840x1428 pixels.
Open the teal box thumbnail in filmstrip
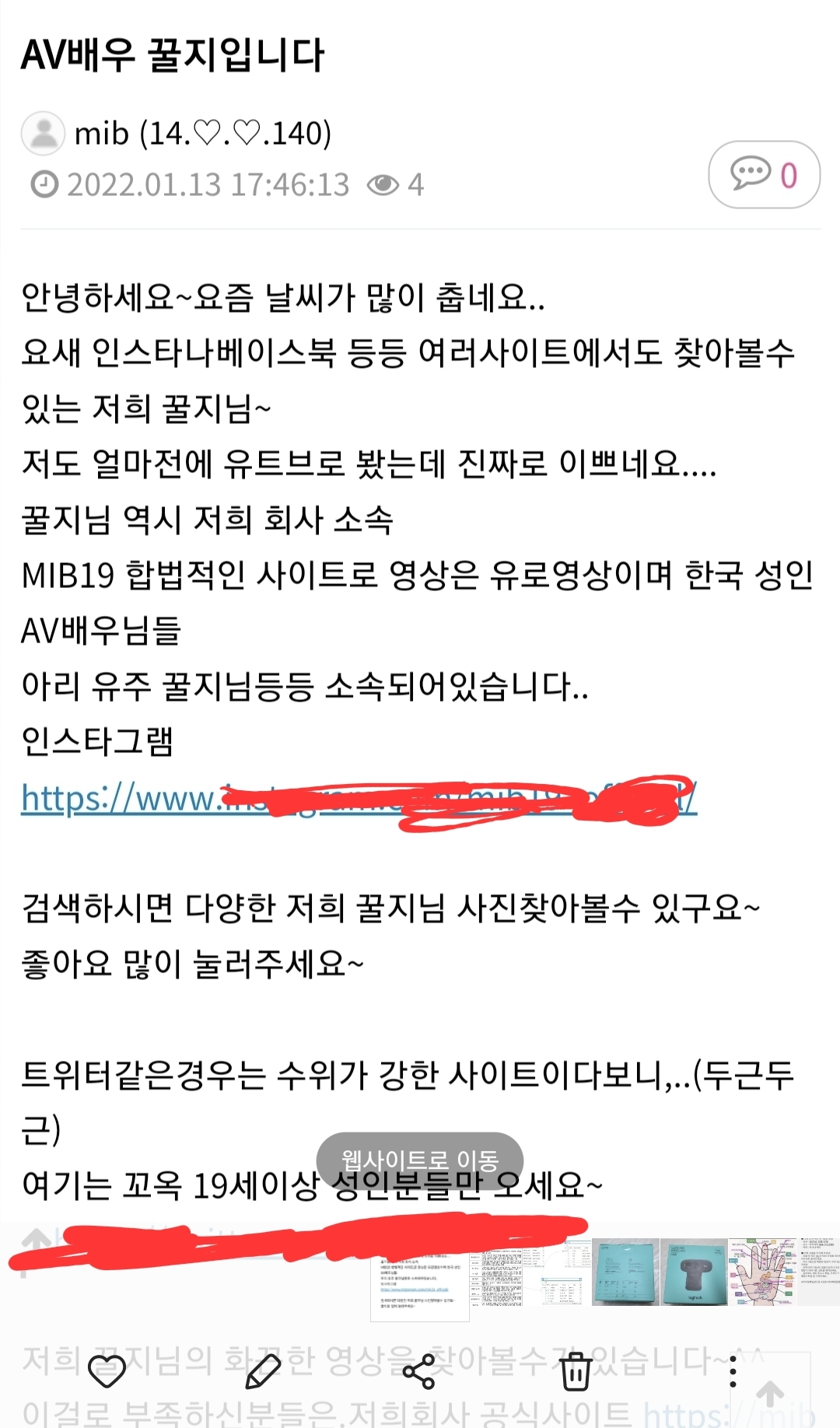(x=625, y=1272)
